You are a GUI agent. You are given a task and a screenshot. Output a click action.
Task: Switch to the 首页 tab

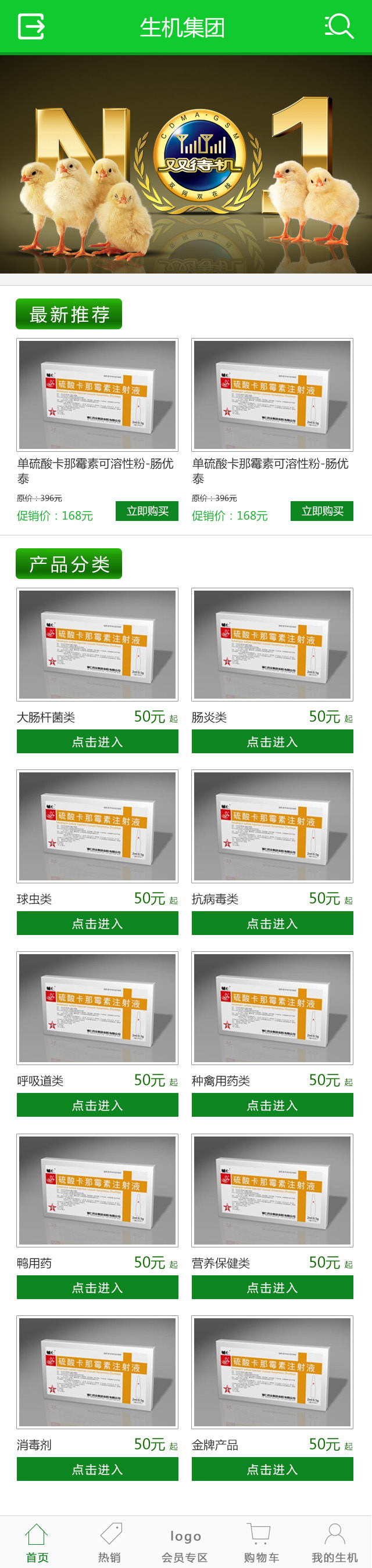[x=37, y=1543]
